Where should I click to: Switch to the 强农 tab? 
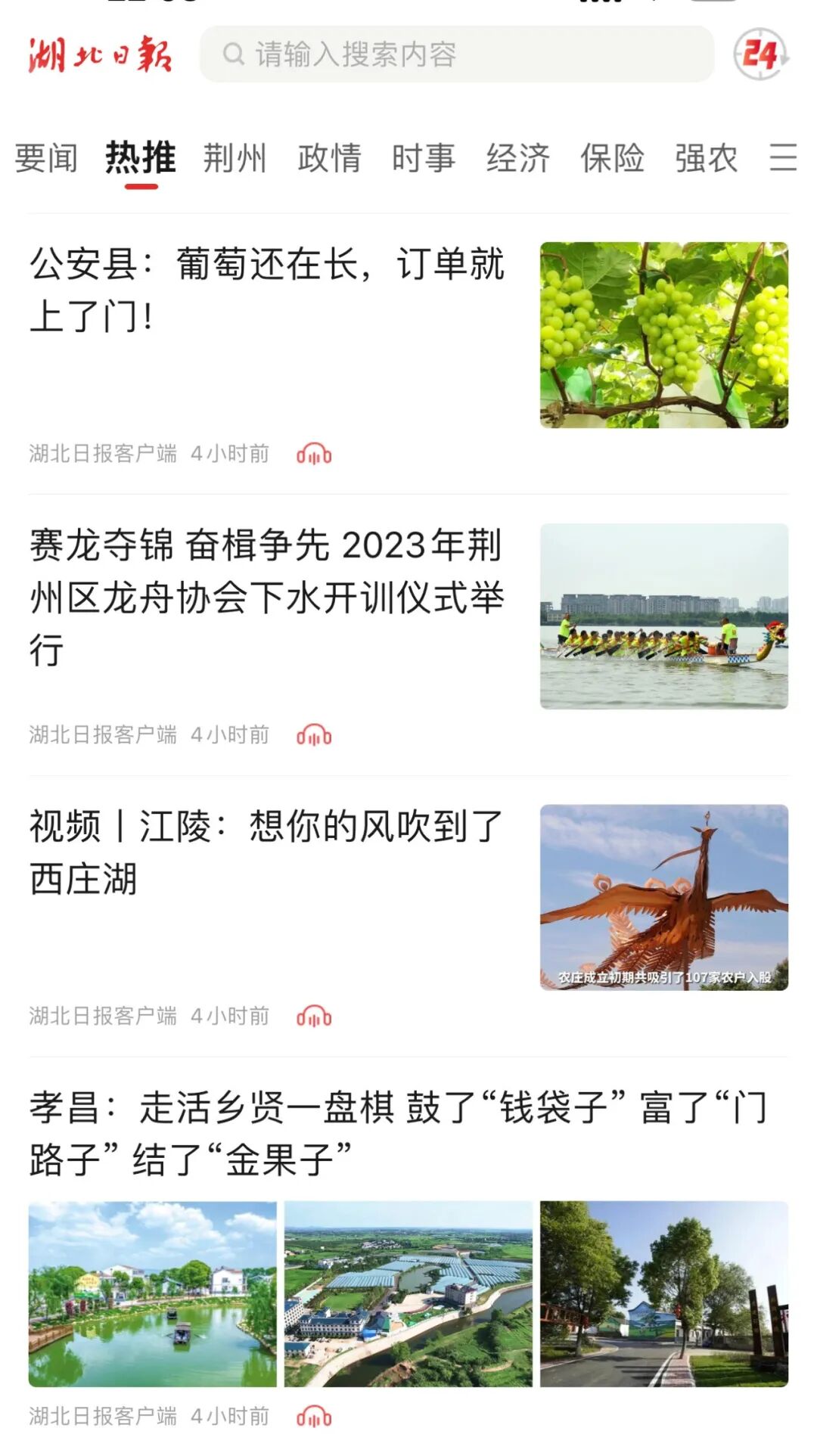[x=706, y=158]
